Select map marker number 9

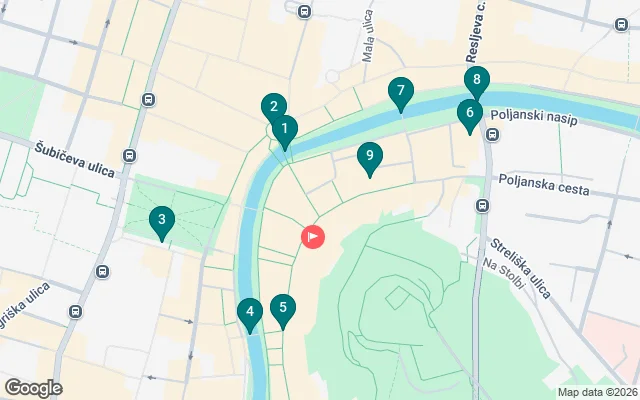click(x=370, y=157)
